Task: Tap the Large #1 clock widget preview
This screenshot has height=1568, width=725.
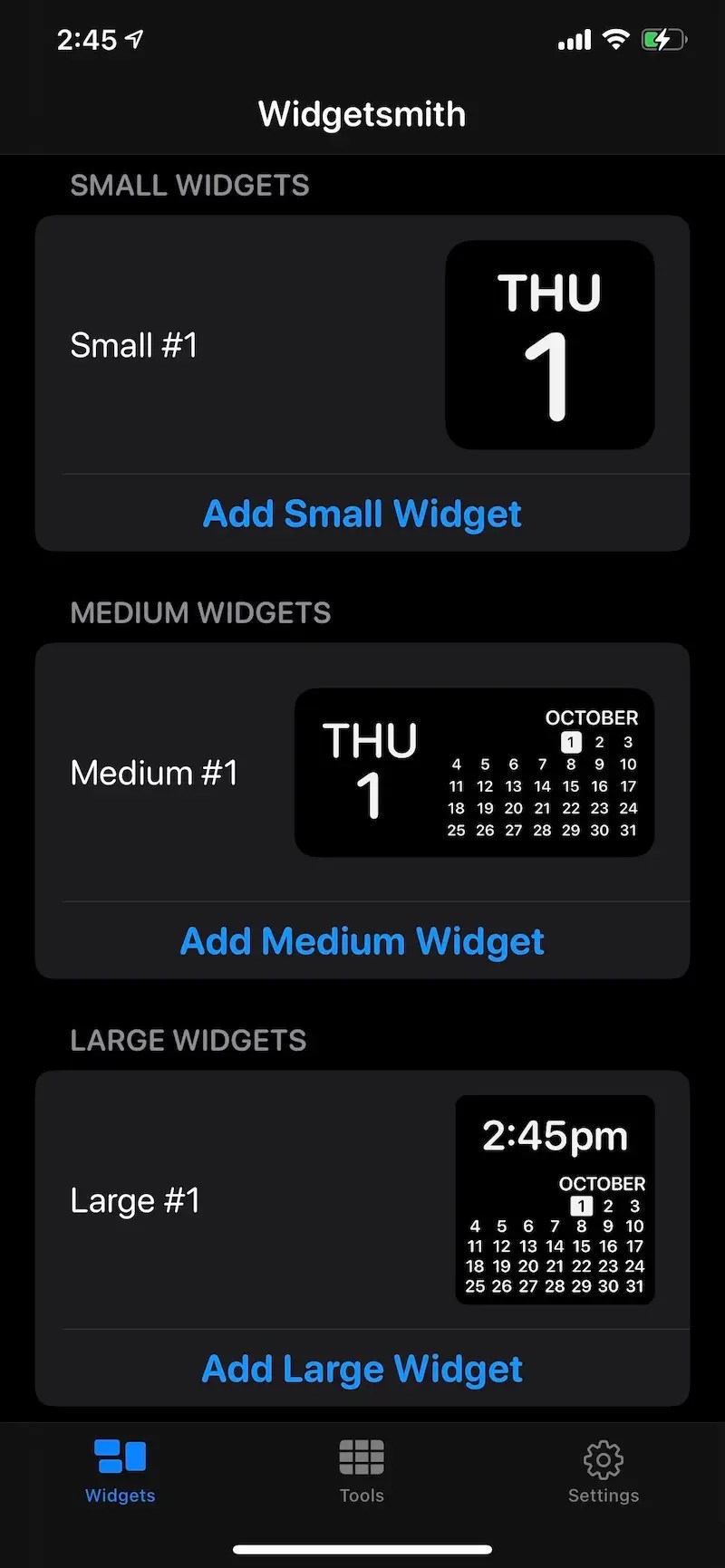Action: 554,1199
